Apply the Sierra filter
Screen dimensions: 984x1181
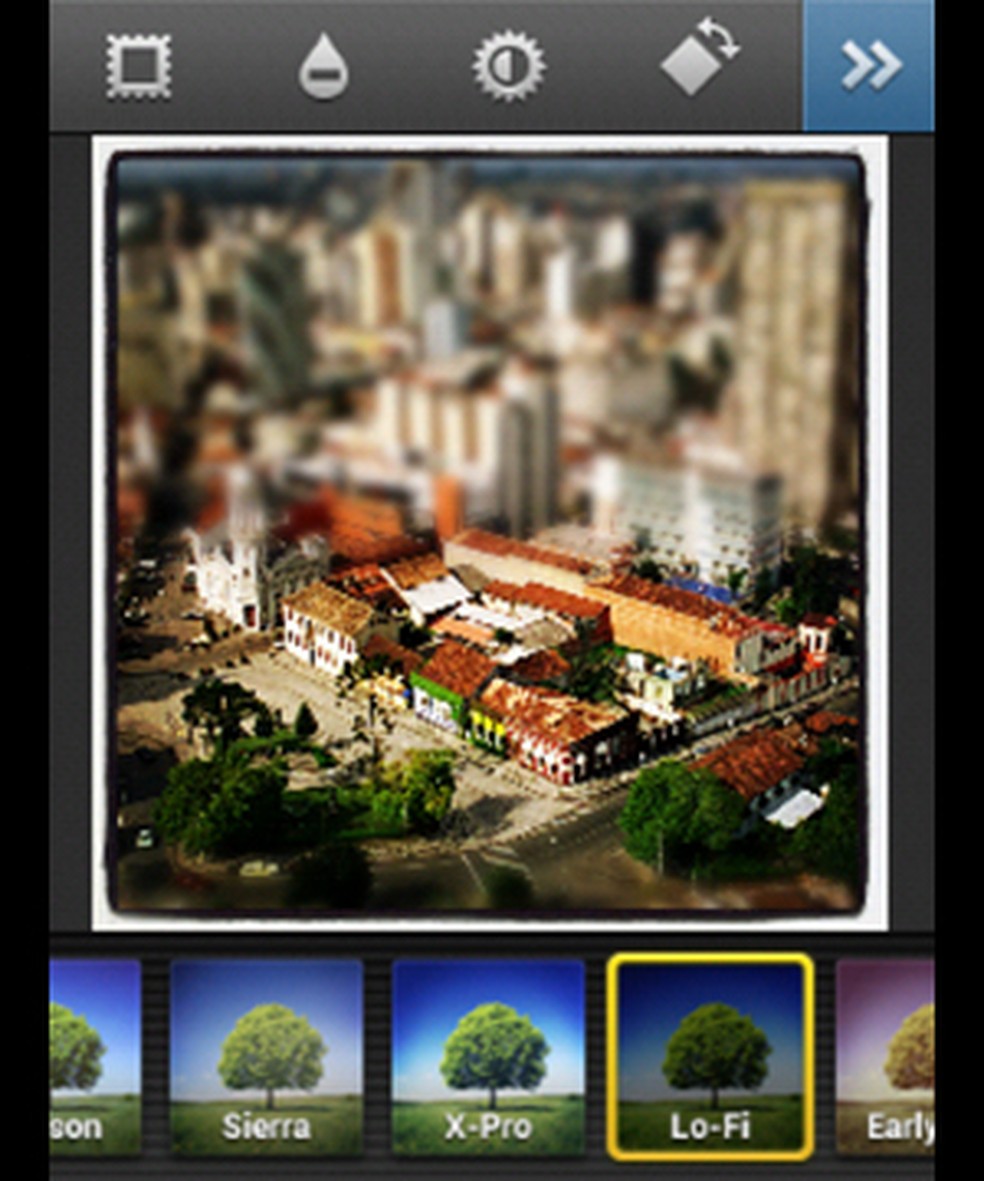(x=266, y=1056)
